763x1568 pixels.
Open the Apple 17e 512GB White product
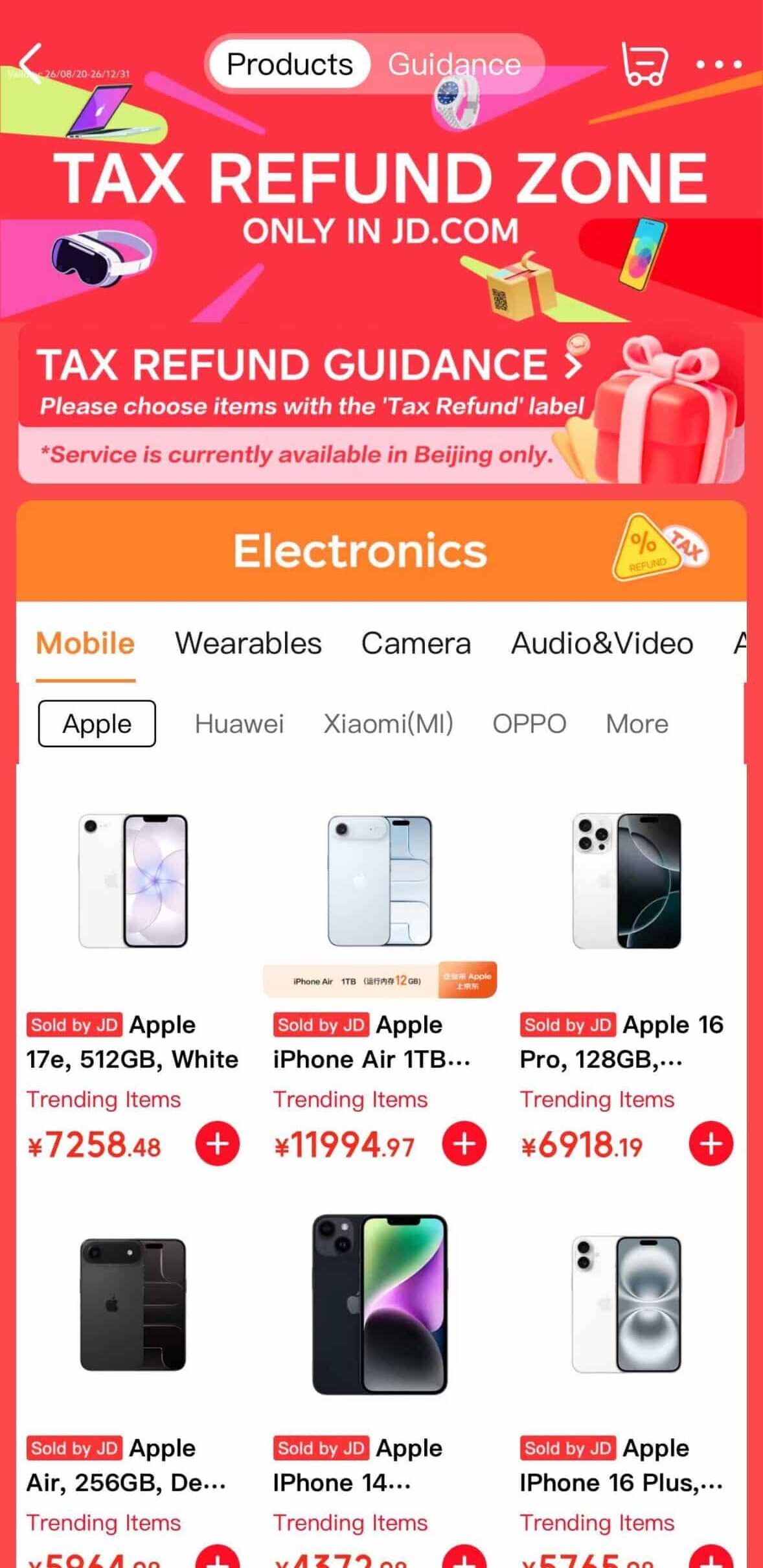(133, 972)
